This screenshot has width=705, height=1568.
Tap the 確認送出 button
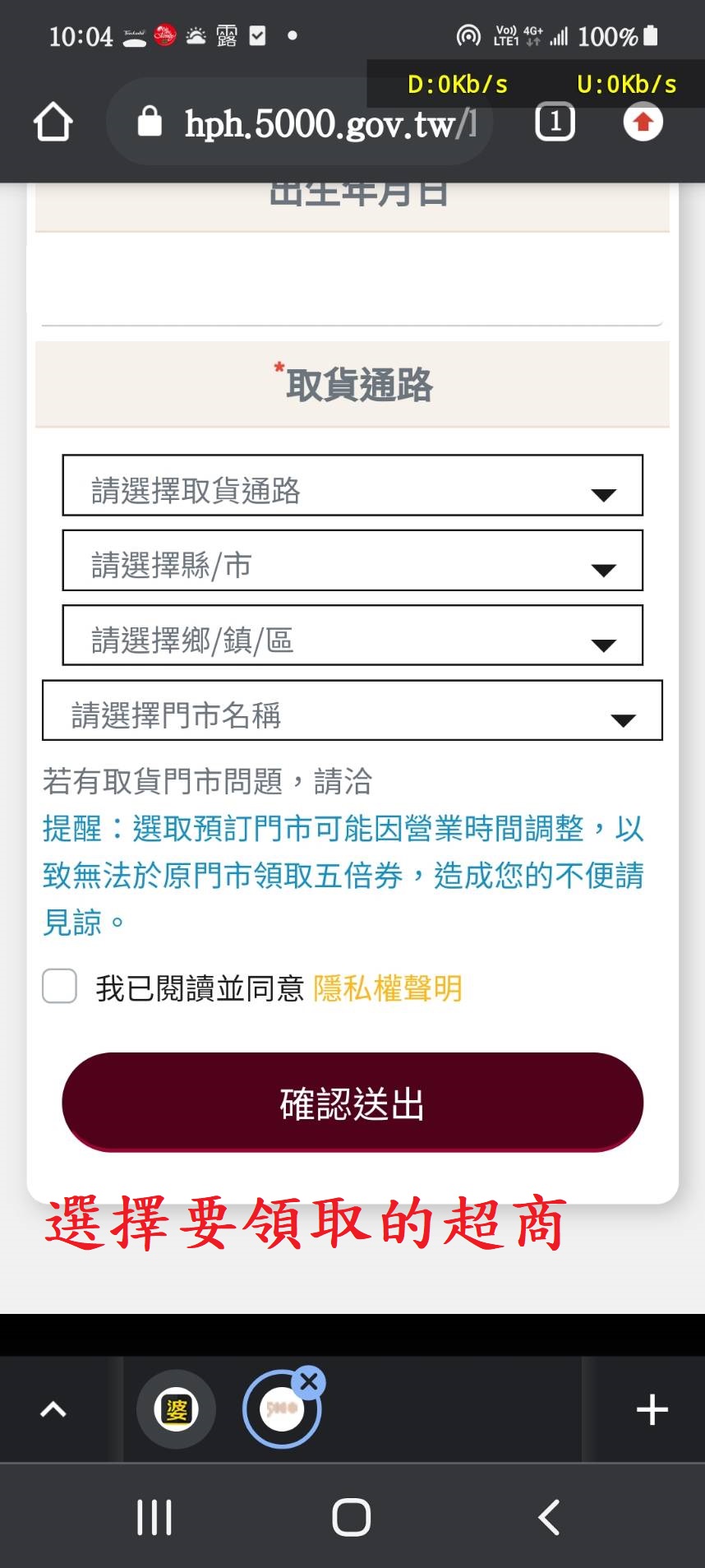(x=352, y=1102)
